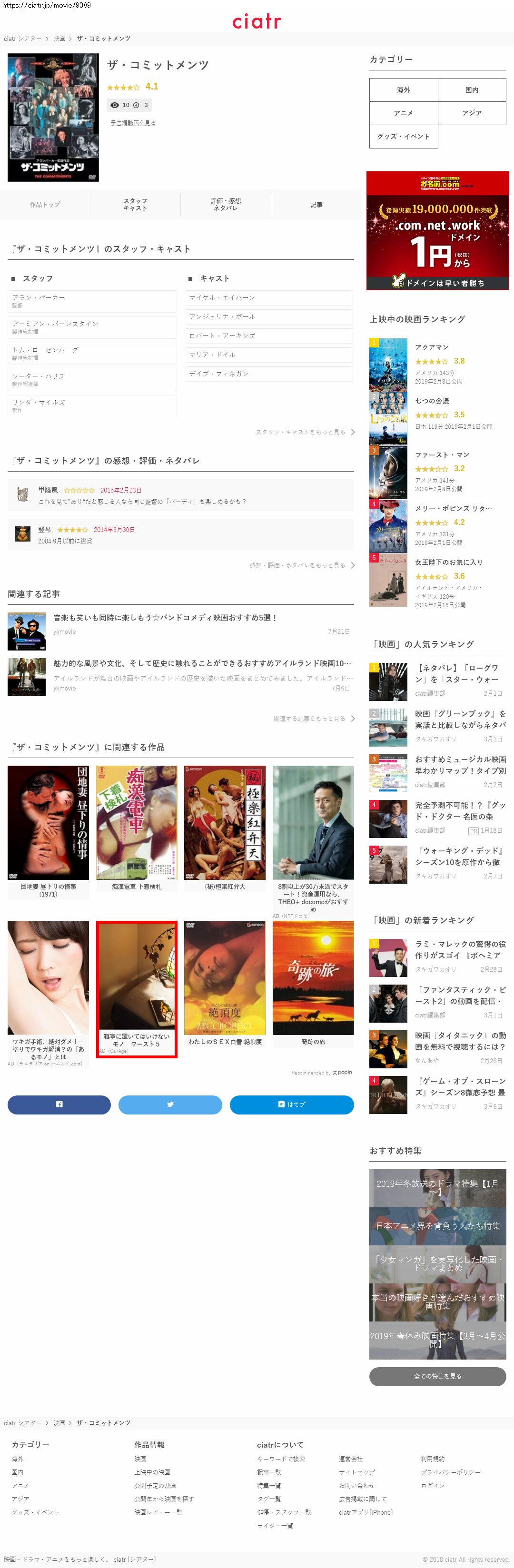
Task: Select the アニメ category
Action: tap(403, 113)
